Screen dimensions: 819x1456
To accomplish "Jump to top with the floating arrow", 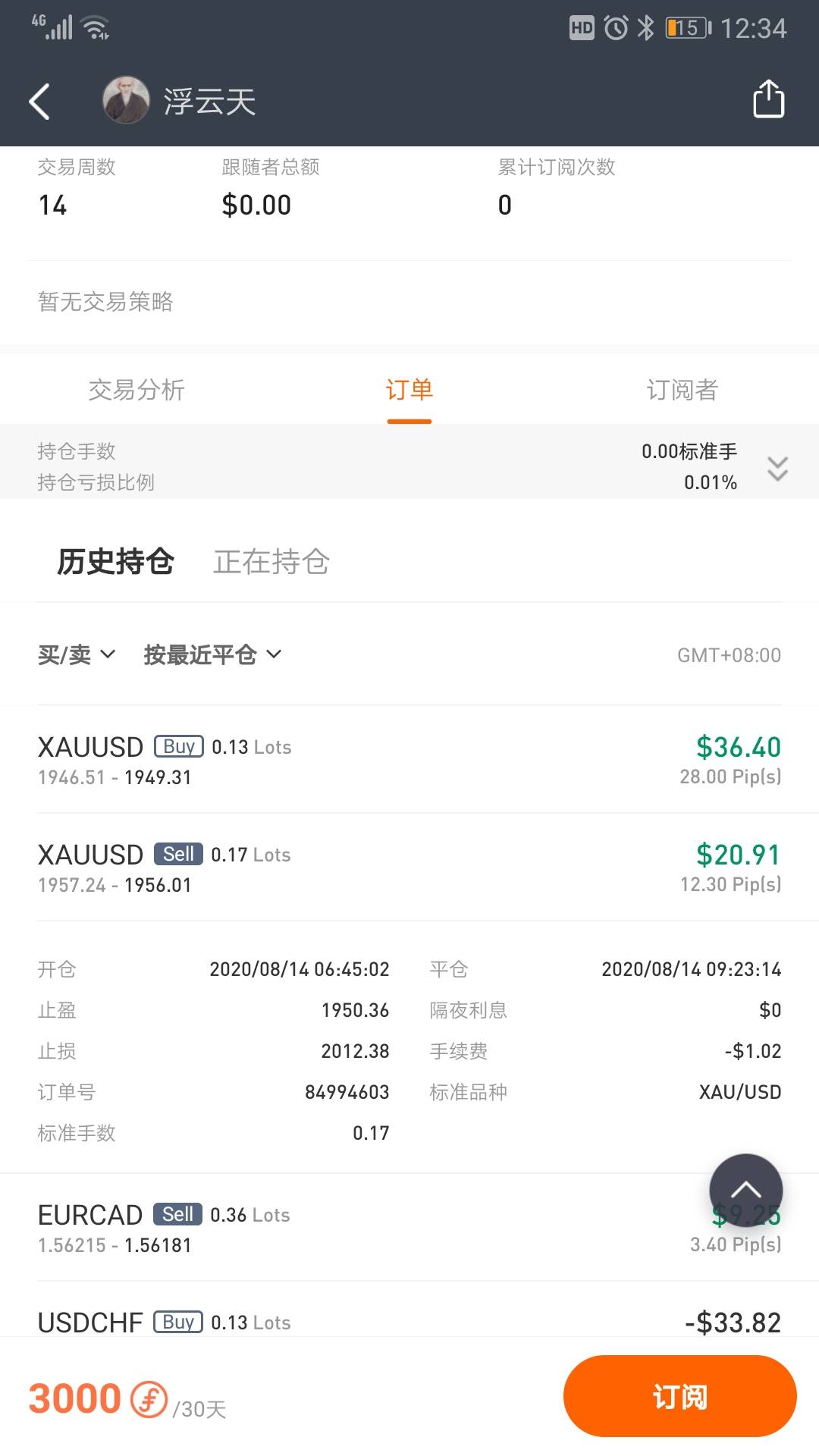I will point(746,1190).
